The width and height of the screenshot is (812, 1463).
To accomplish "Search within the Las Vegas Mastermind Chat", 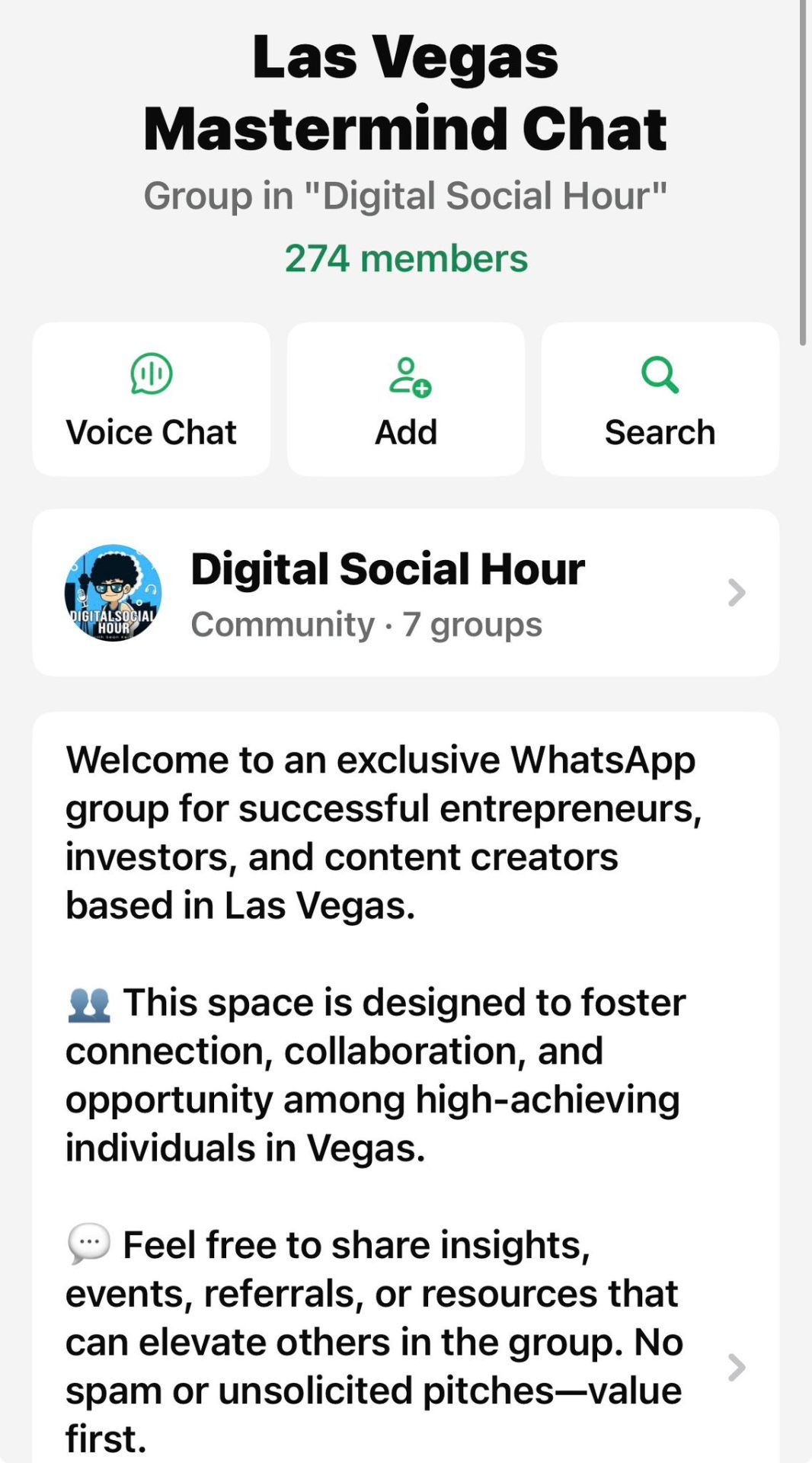I will [x=660, y=399].
